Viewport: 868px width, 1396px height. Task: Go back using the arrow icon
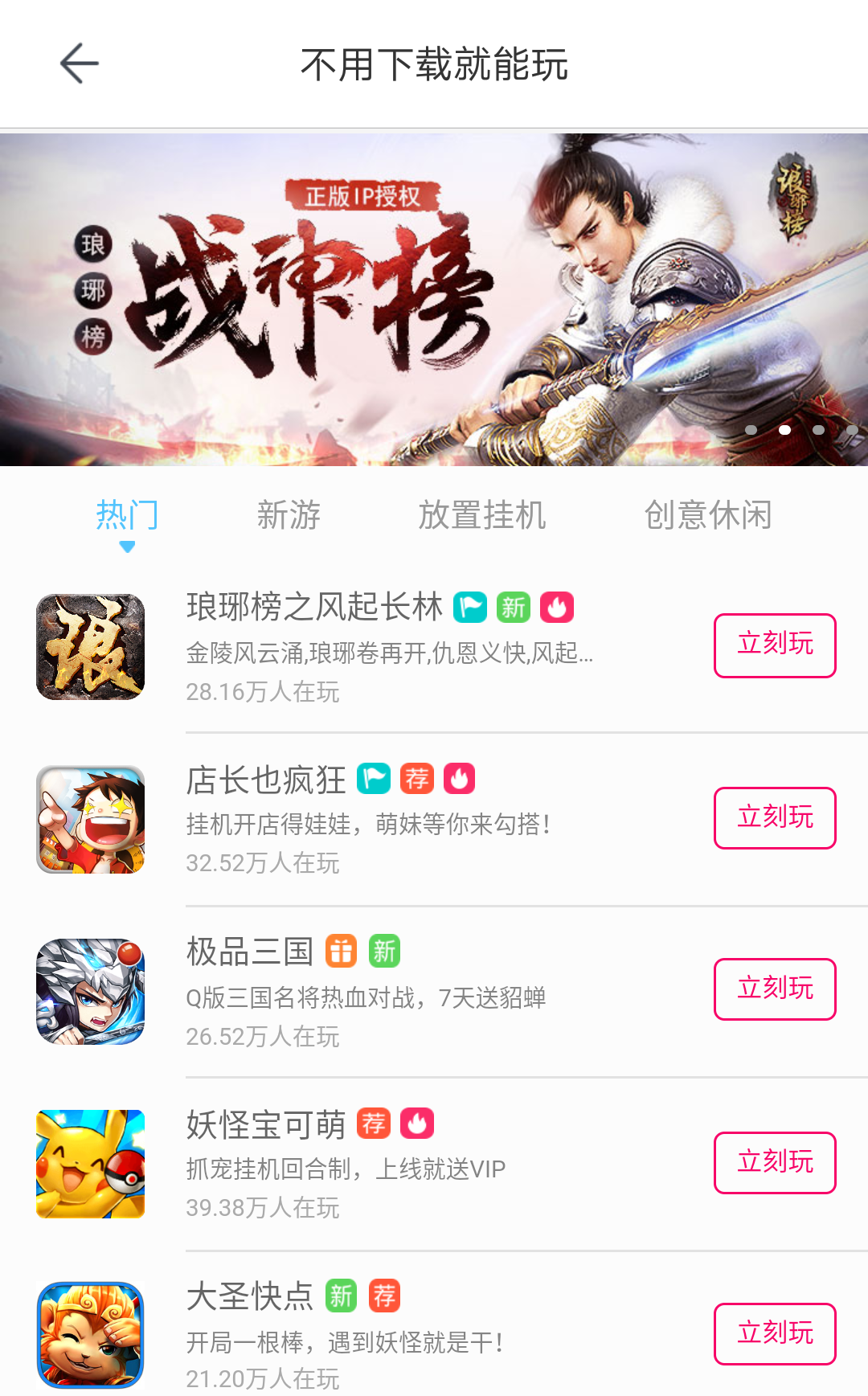click(x=79, y=63)
